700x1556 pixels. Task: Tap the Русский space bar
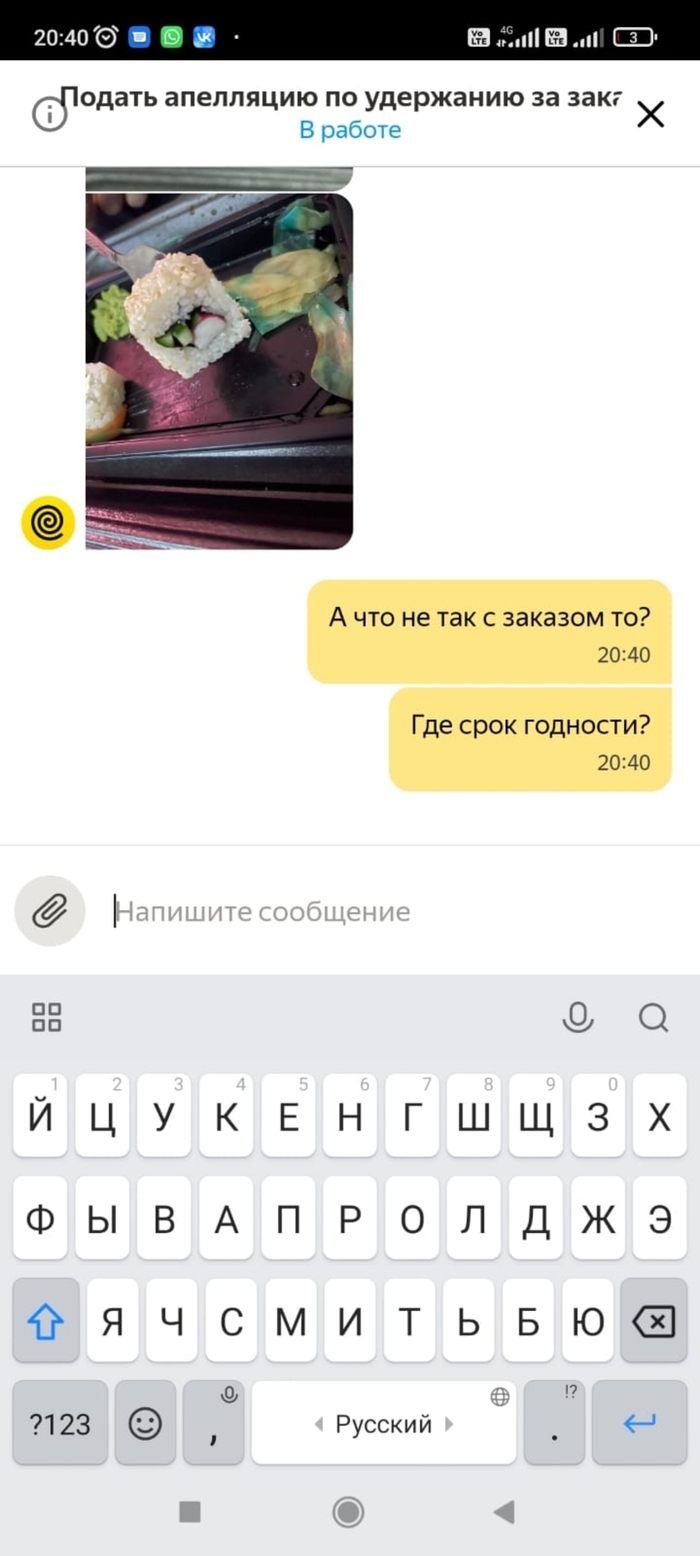click(x=383, y=1424)
